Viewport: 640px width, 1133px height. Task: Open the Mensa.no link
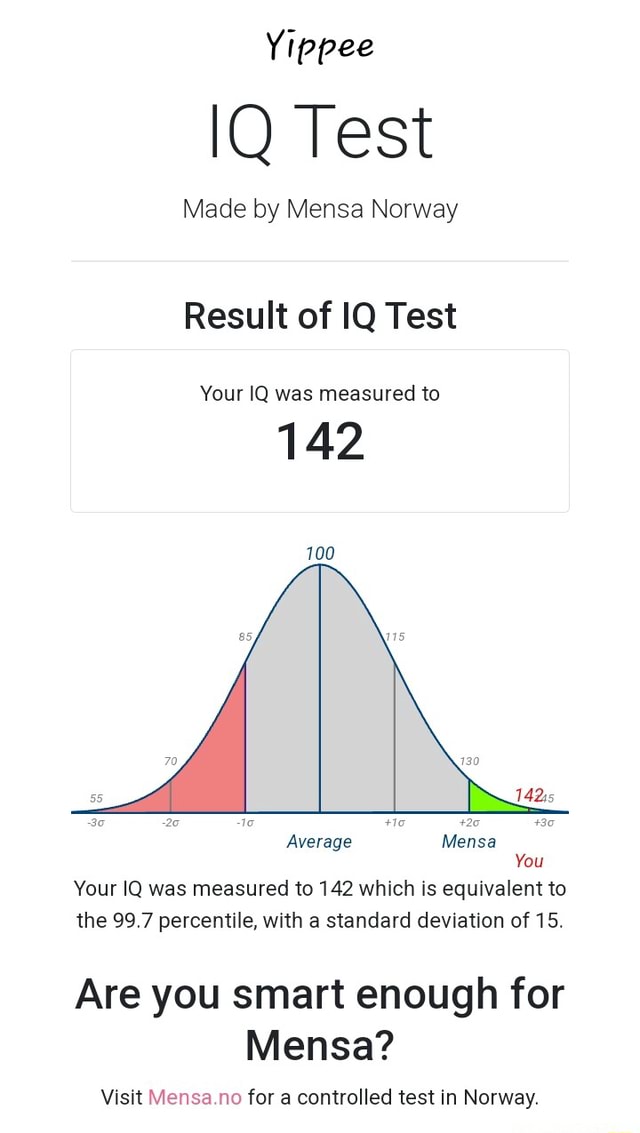click(x=195, y=1096)
